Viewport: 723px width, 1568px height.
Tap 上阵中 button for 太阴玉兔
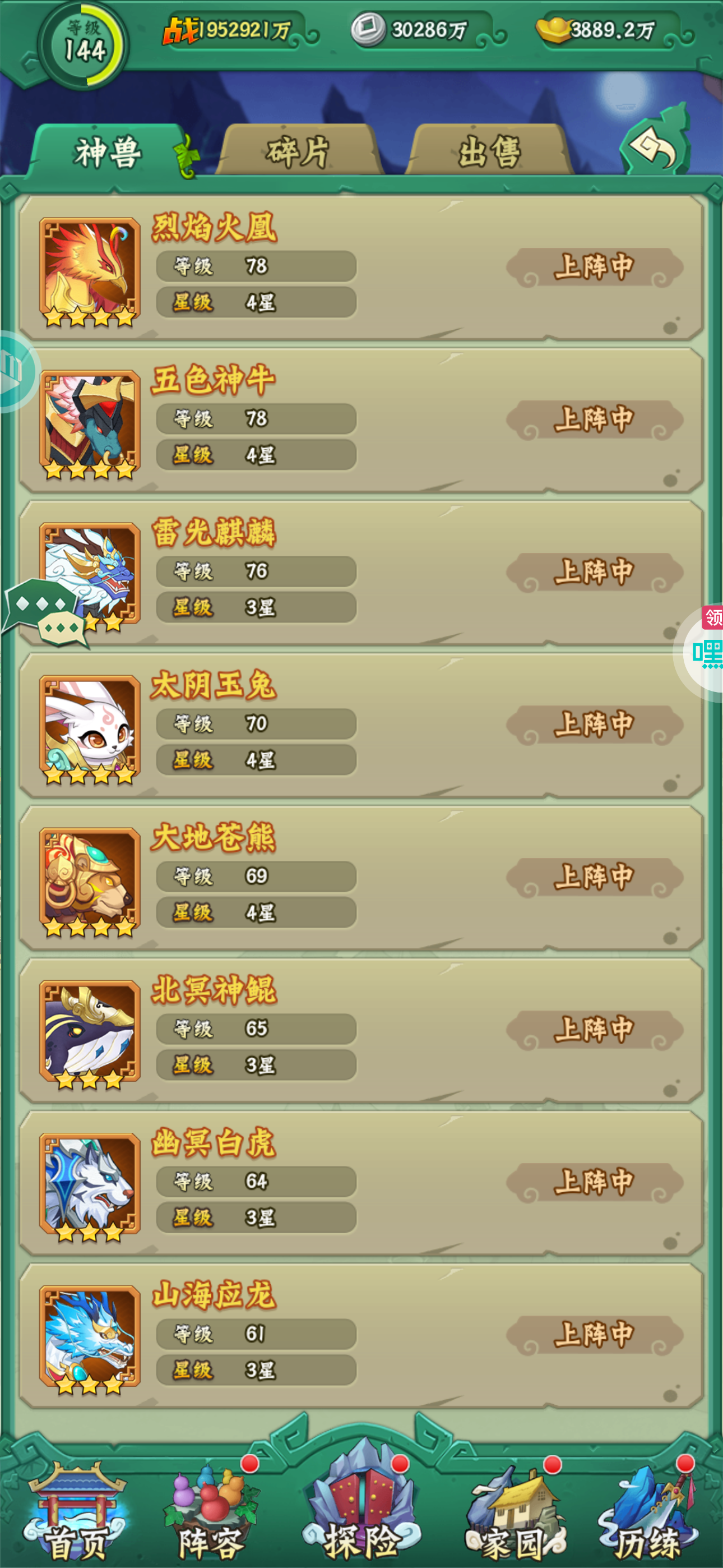pyautogui.click(x=594, y=725)
